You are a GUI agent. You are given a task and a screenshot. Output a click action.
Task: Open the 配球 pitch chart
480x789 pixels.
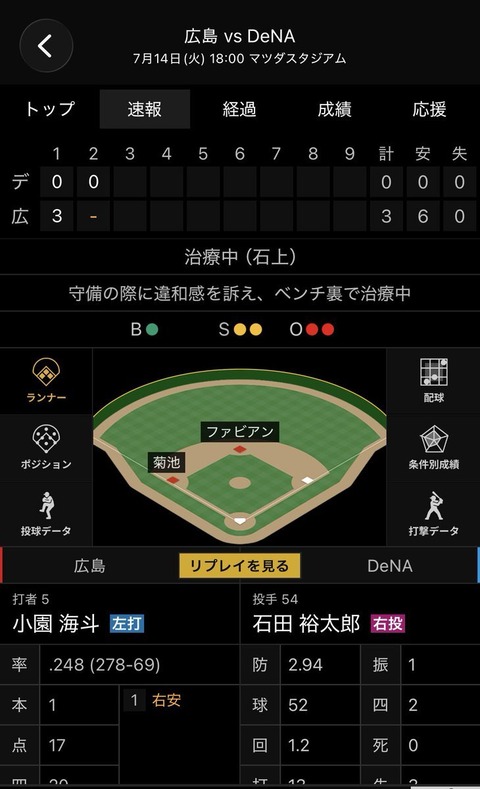click(x=433, y=381)
